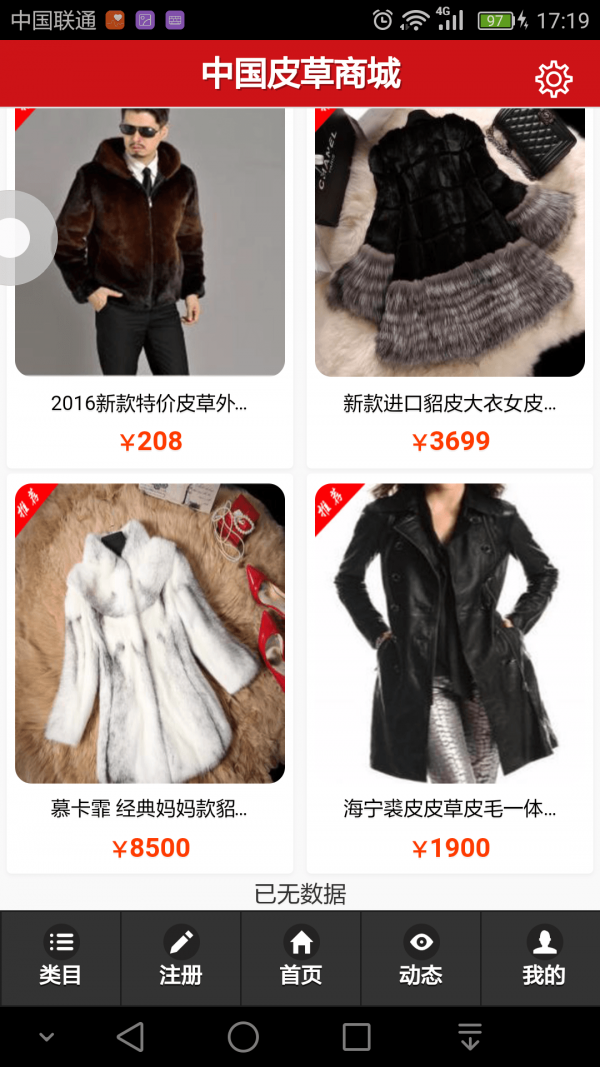Open the settings gear icon

[553, 78]
